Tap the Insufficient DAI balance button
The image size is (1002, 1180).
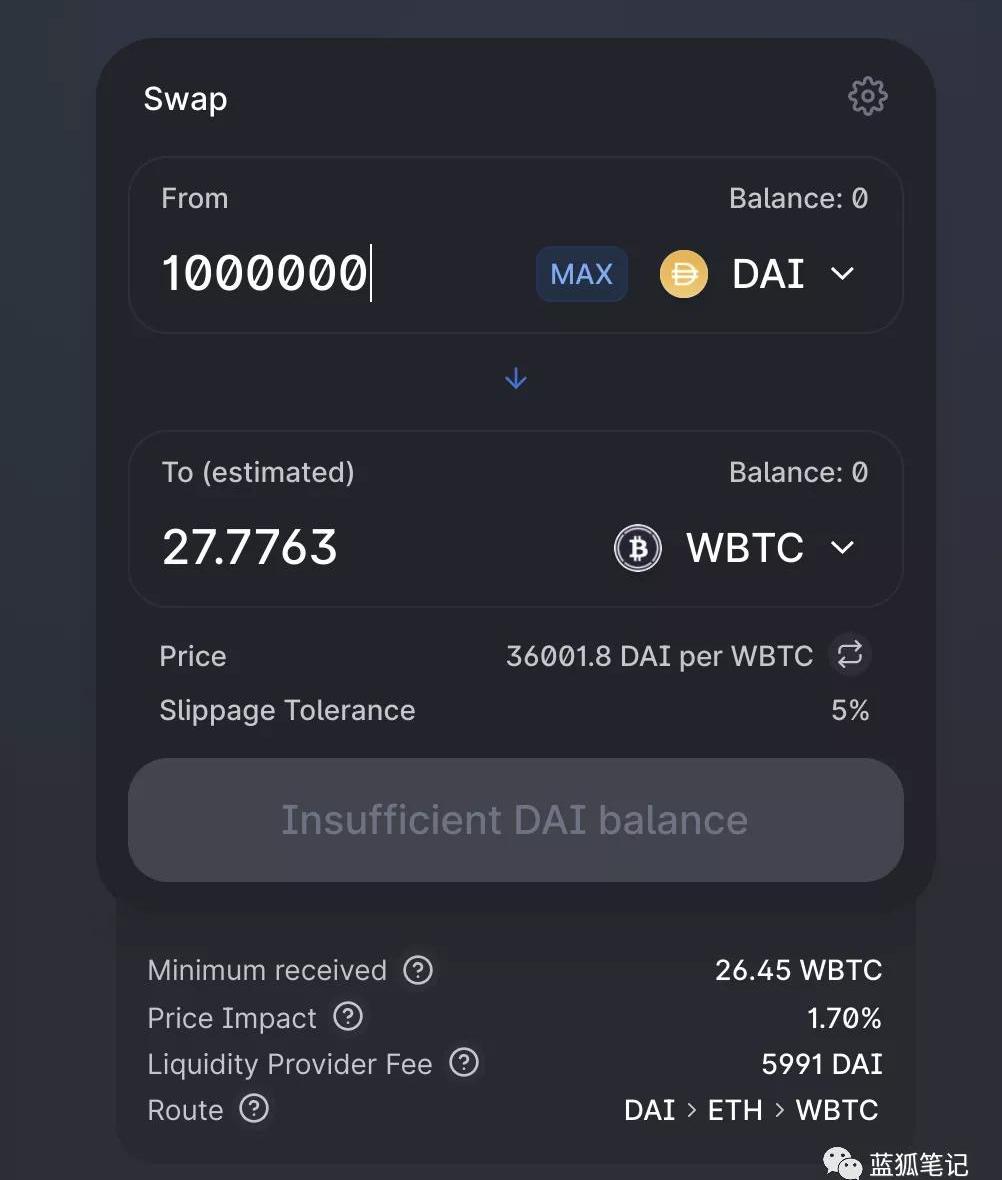pyautogui.click(x=515, y=820)
